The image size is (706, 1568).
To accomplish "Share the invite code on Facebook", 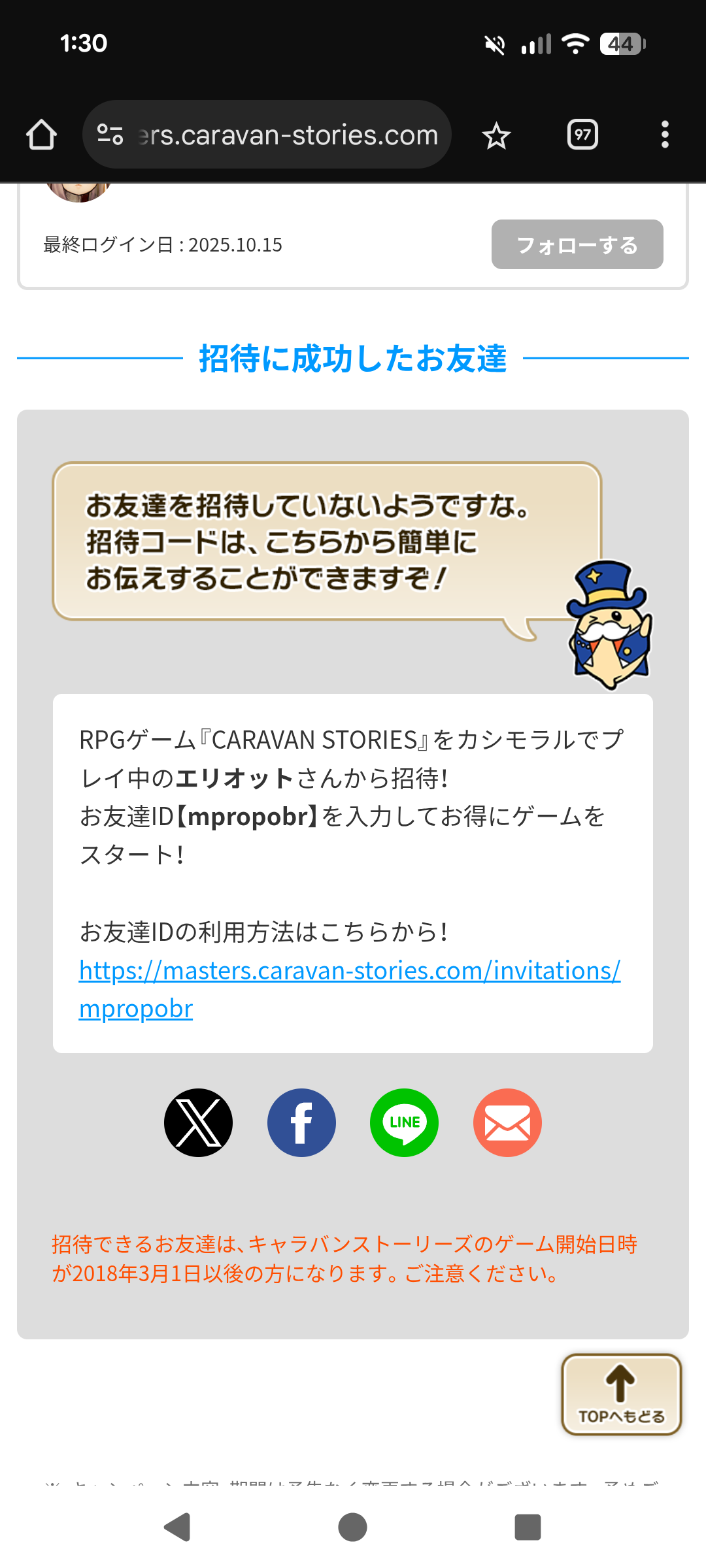I will (301, 1122).
